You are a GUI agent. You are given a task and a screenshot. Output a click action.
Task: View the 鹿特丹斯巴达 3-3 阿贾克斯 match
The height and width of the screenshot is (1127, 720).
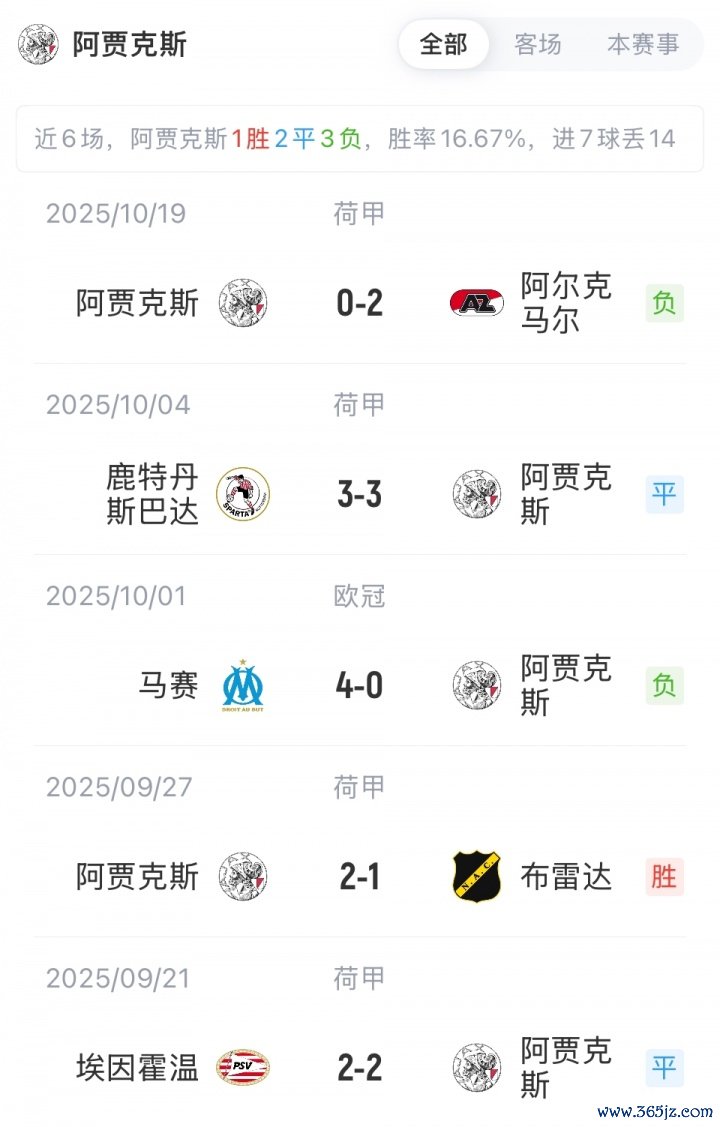tap(360, 494)
